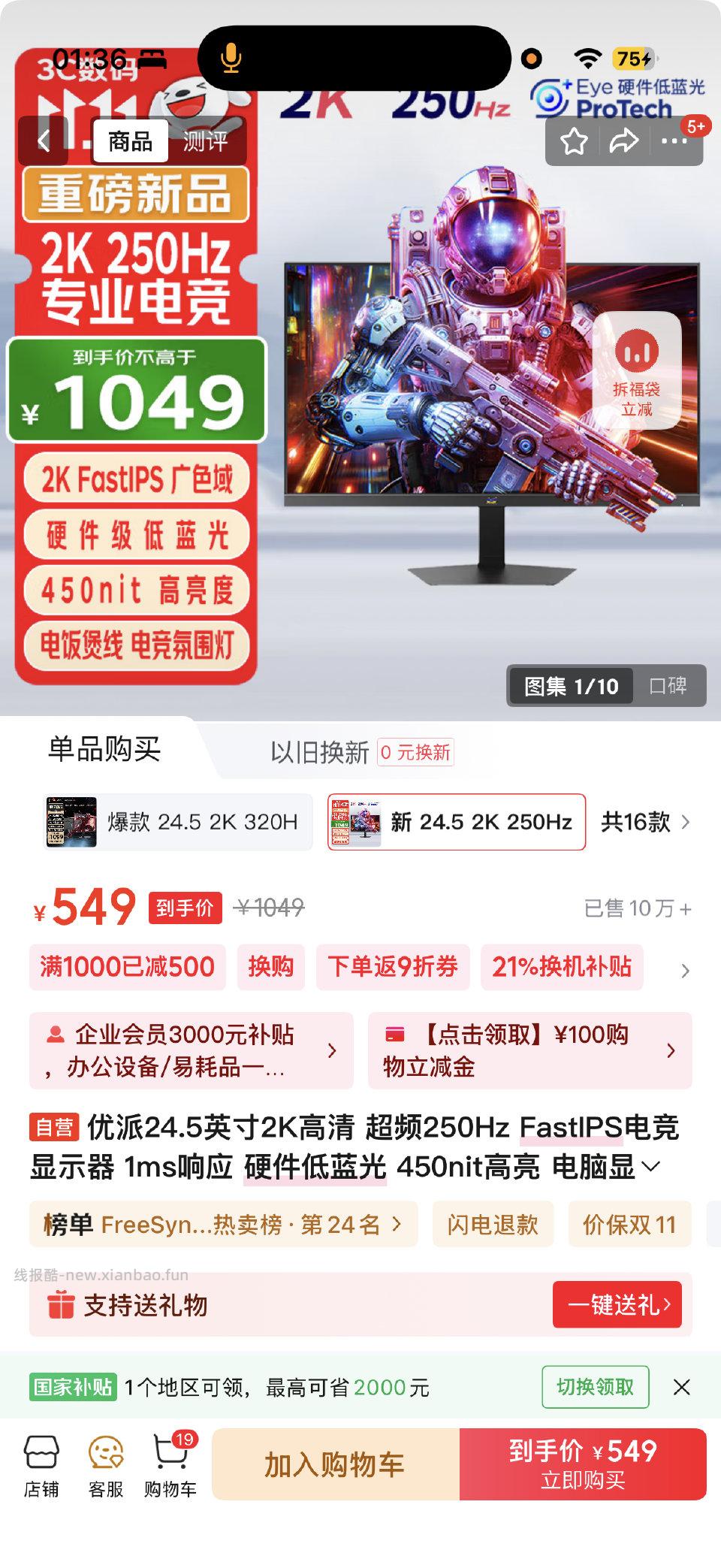The width and height of the screenshot is (721, 1568).
Task: Click the red card icon for ¥100购物立减金
Action: point(392,1035)
